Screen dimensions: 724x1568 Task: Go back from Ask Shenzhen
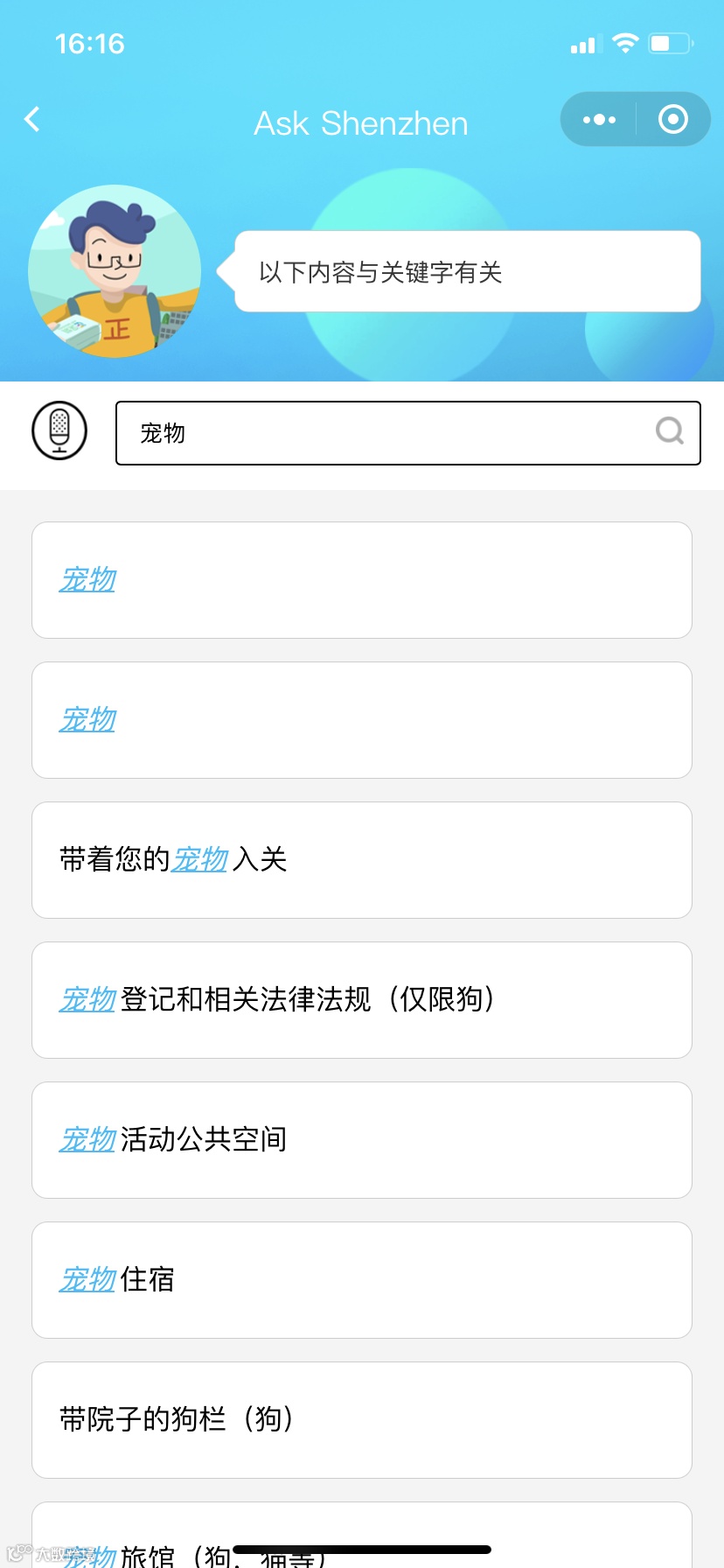(x=32, y=120)
